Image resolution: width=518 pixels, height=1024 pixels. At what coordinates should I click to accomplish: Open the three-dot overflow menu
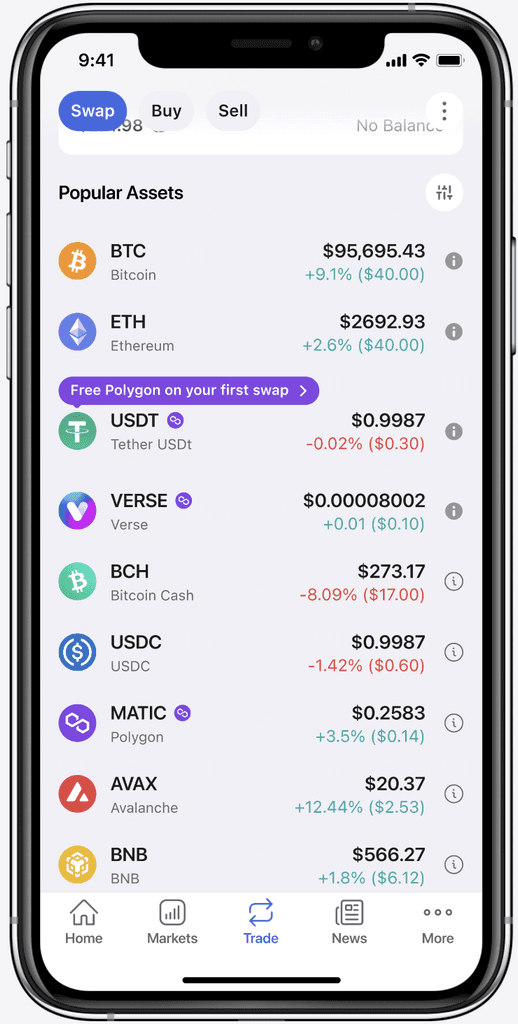[444, 111]
